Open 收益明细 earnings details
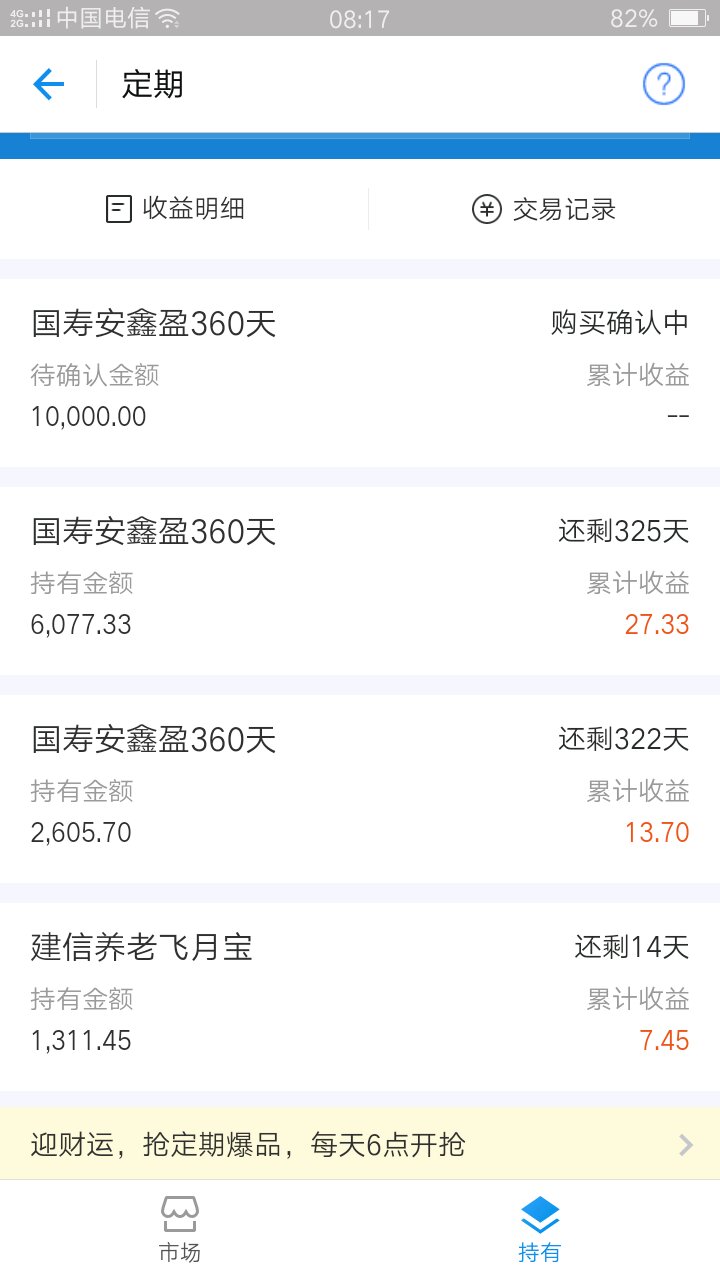720x1280 pixels. click(x=175, y=209)
